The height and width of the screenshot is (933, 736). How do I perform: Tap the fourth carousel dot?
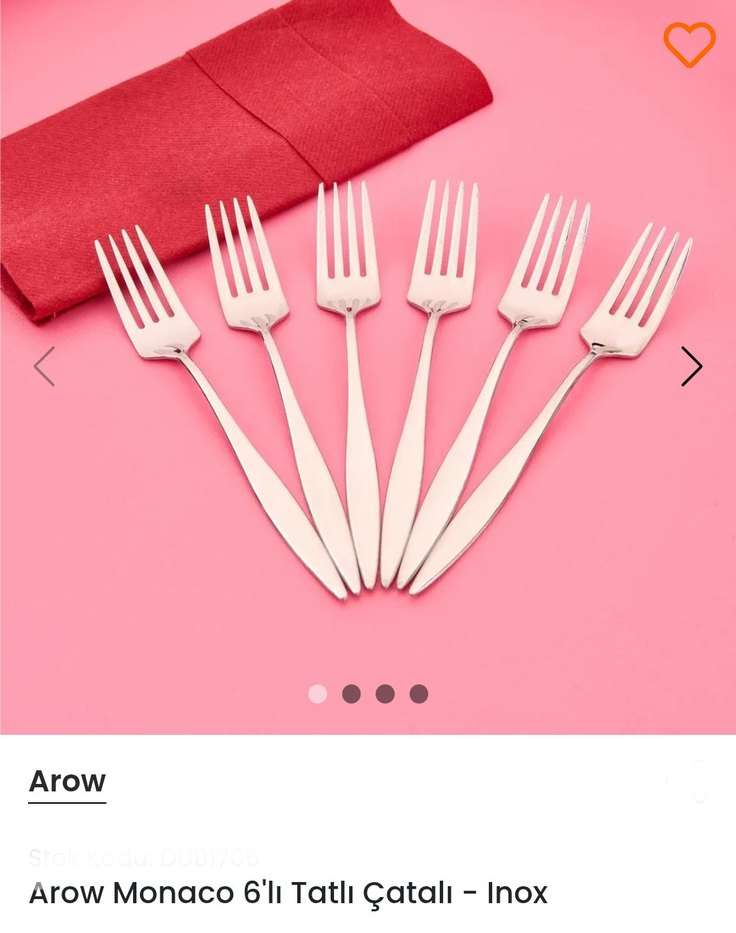point(419,694)
